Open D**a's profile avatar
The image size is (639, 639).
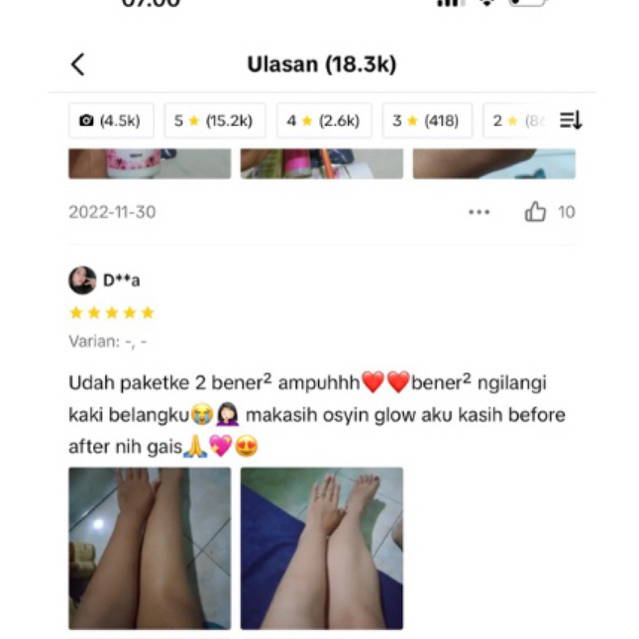point(82,280)
